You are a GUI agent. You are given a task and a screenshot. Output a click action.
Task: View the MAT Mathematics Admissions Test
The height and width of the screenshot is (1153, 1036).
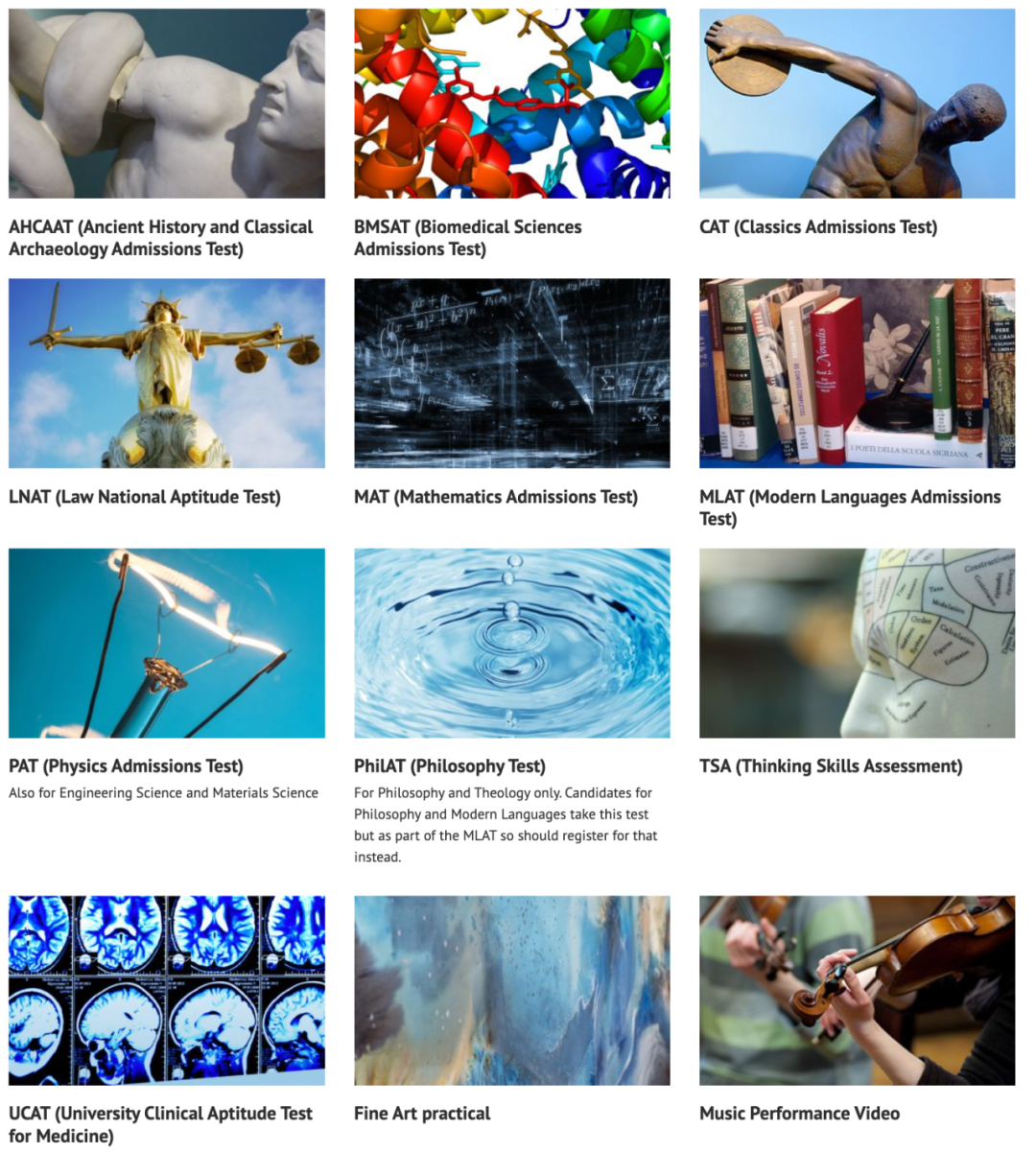coord(495,497)
